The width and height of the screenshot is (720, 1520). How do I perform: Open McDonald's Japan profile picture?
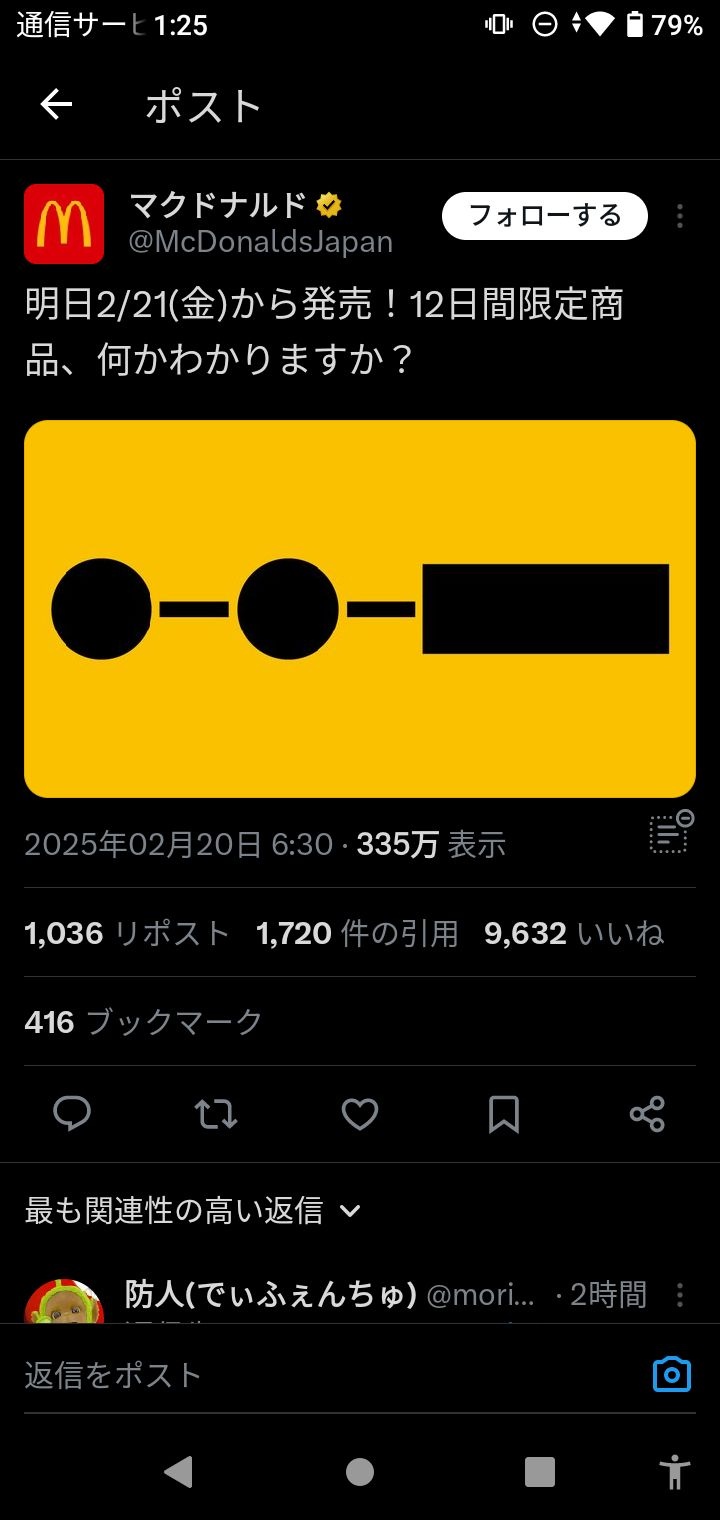(64, 224)
